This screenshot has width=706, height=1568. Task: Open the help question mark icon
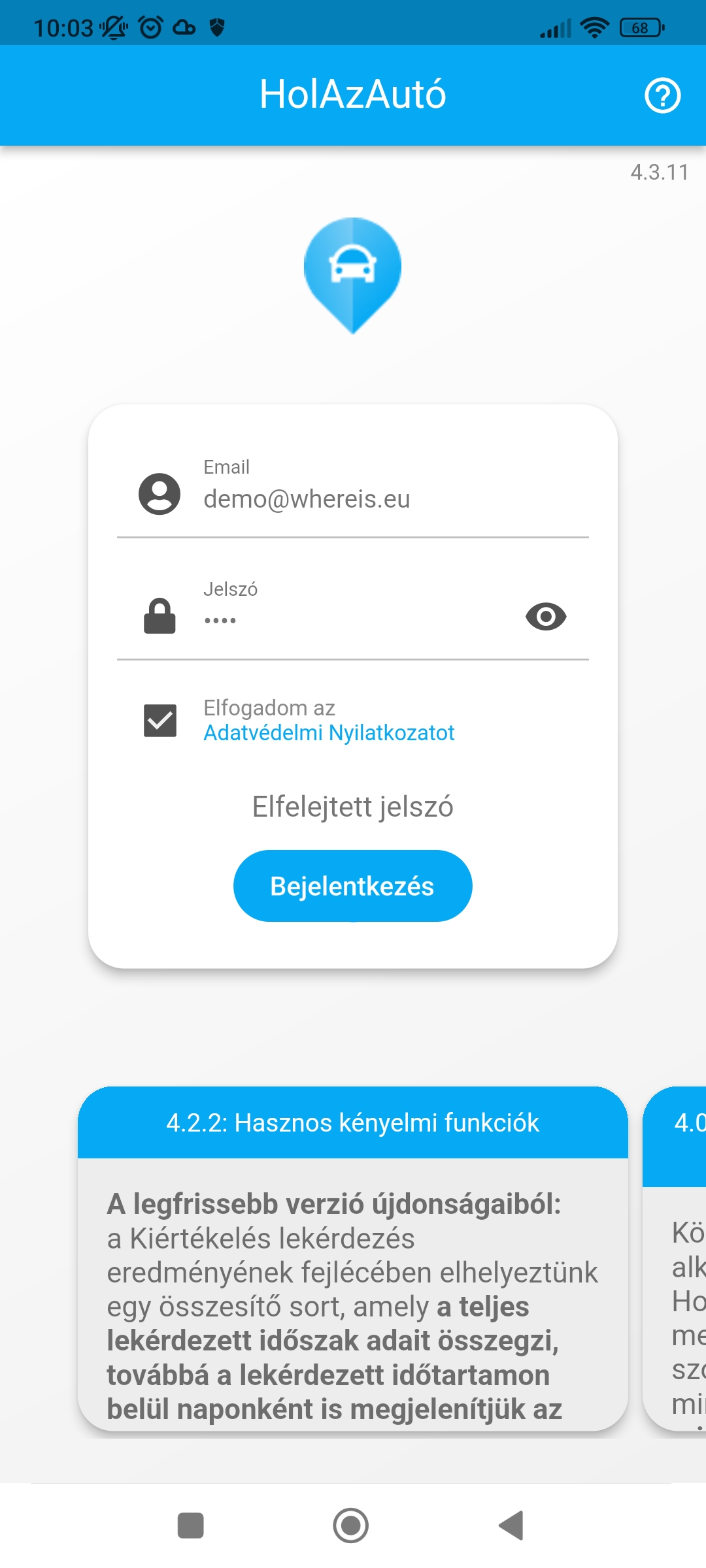click(662, 95)
